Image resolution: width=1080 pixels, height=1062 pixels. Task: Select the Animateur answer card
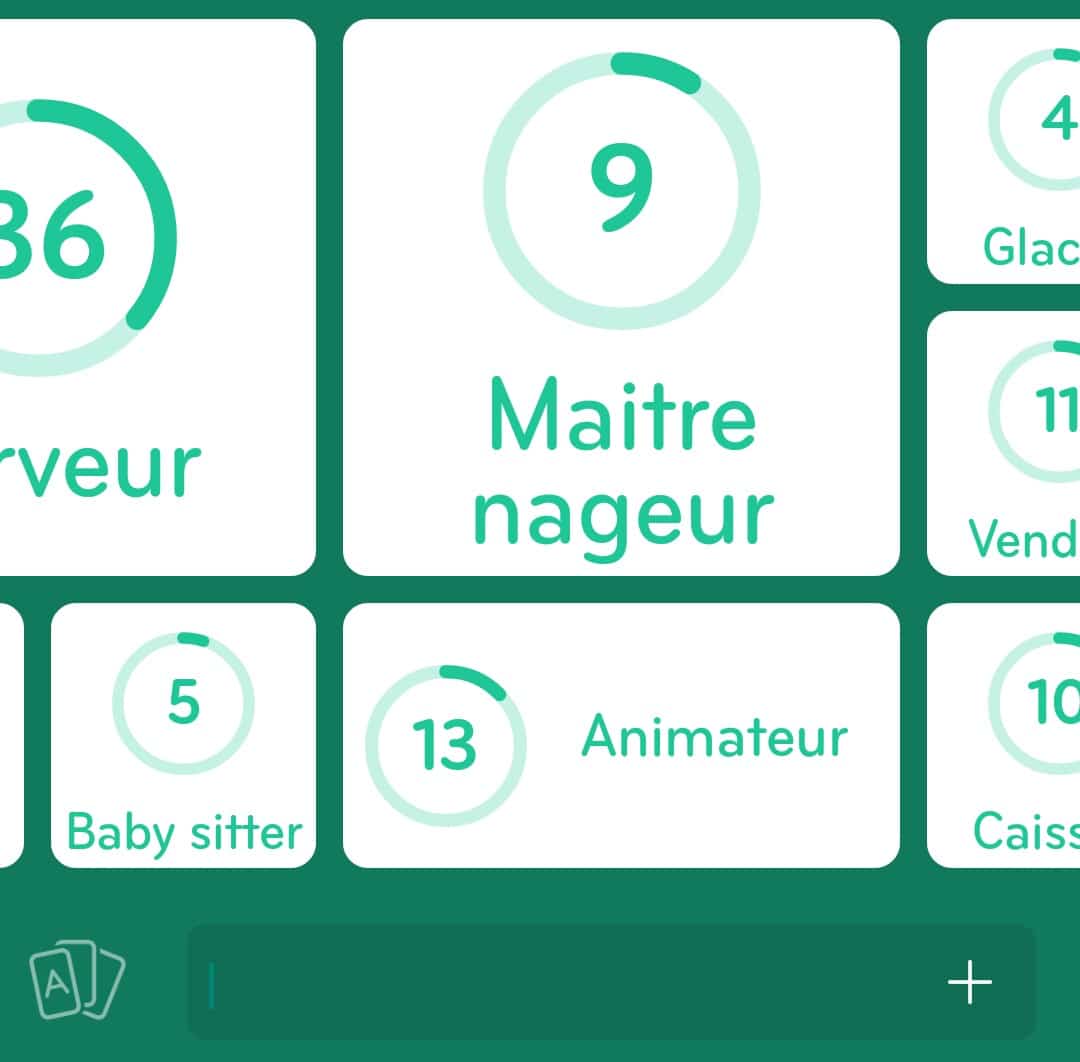[621, 736]
